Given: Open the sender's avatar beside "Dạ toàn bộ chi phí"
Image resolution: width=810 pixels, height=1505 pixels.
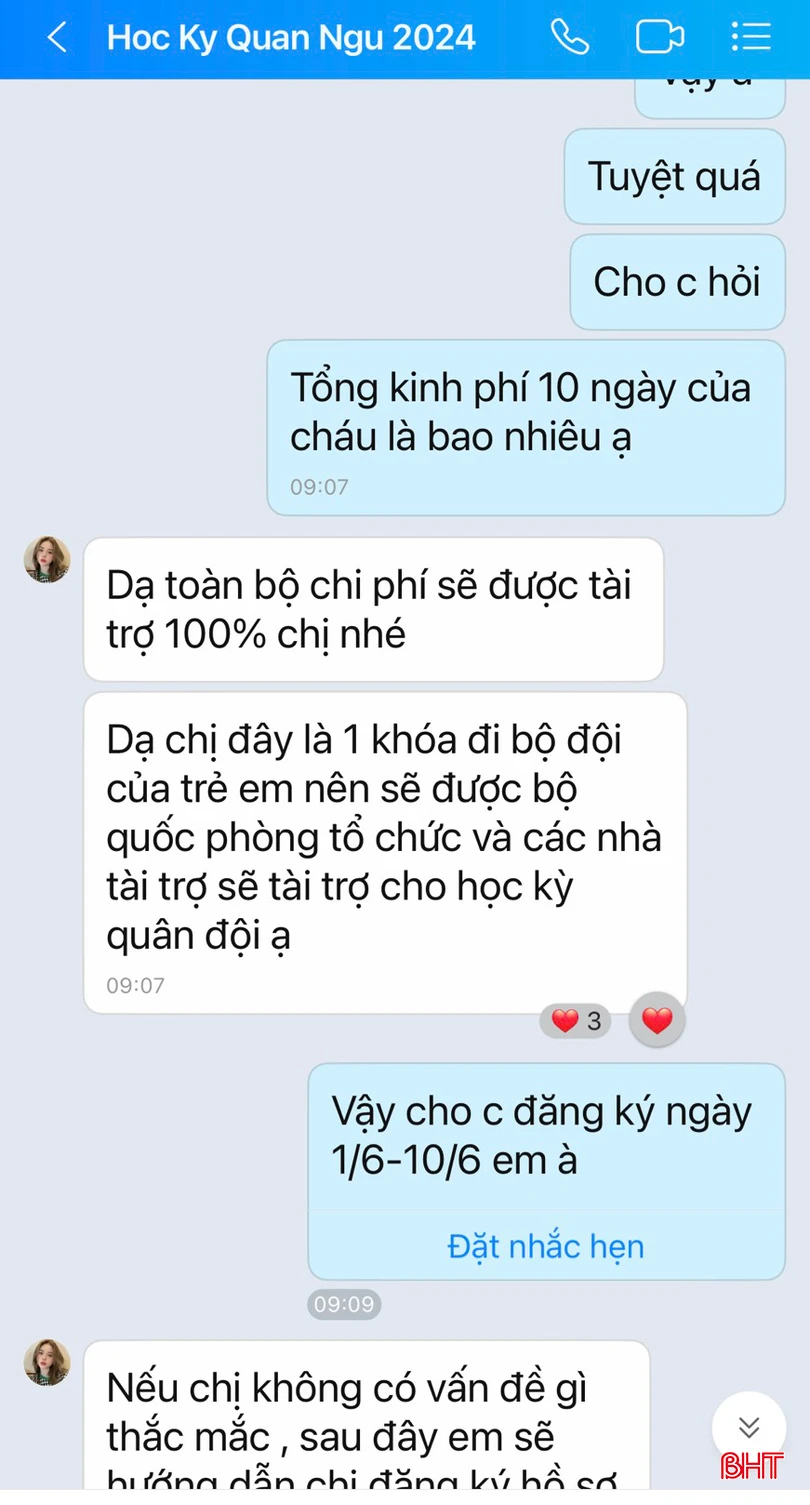Looking at the screenshot, I should click(x=47, y=560).
